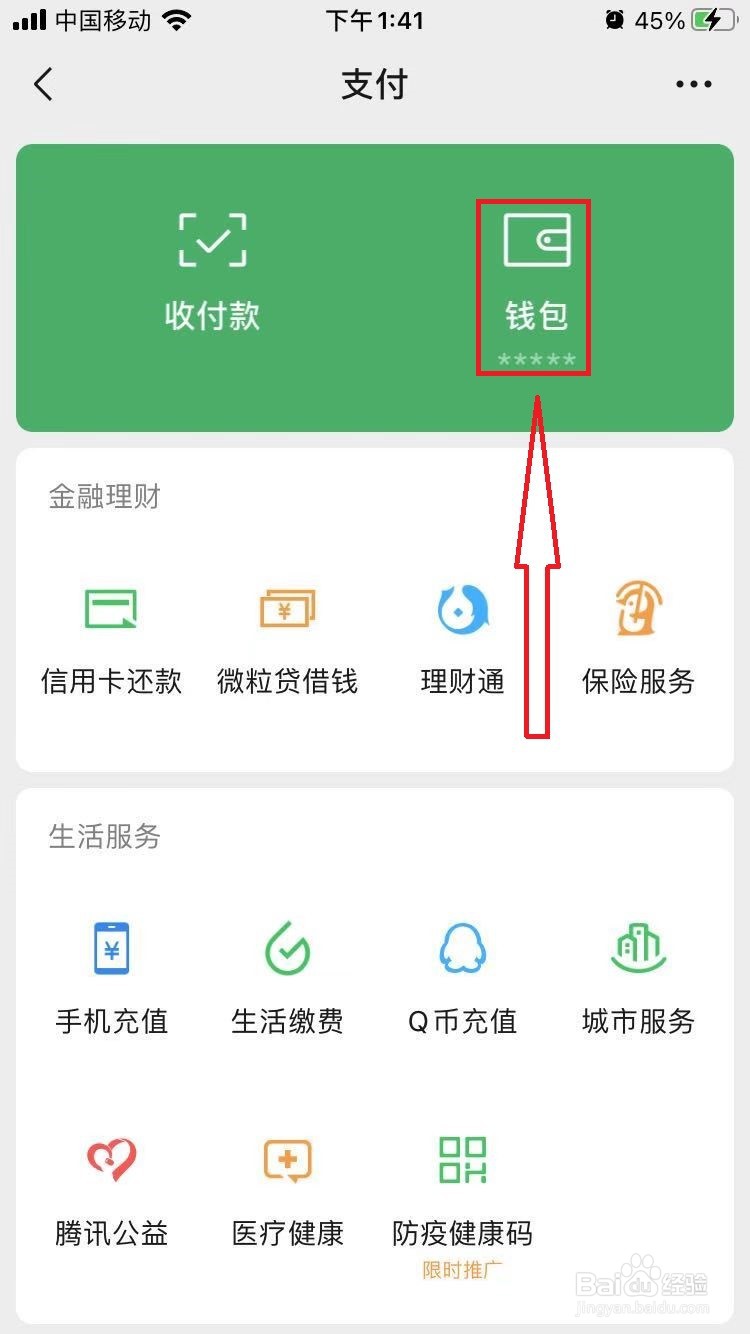
Task: Tap the 支付 title bar
Action: click(375, 84)
